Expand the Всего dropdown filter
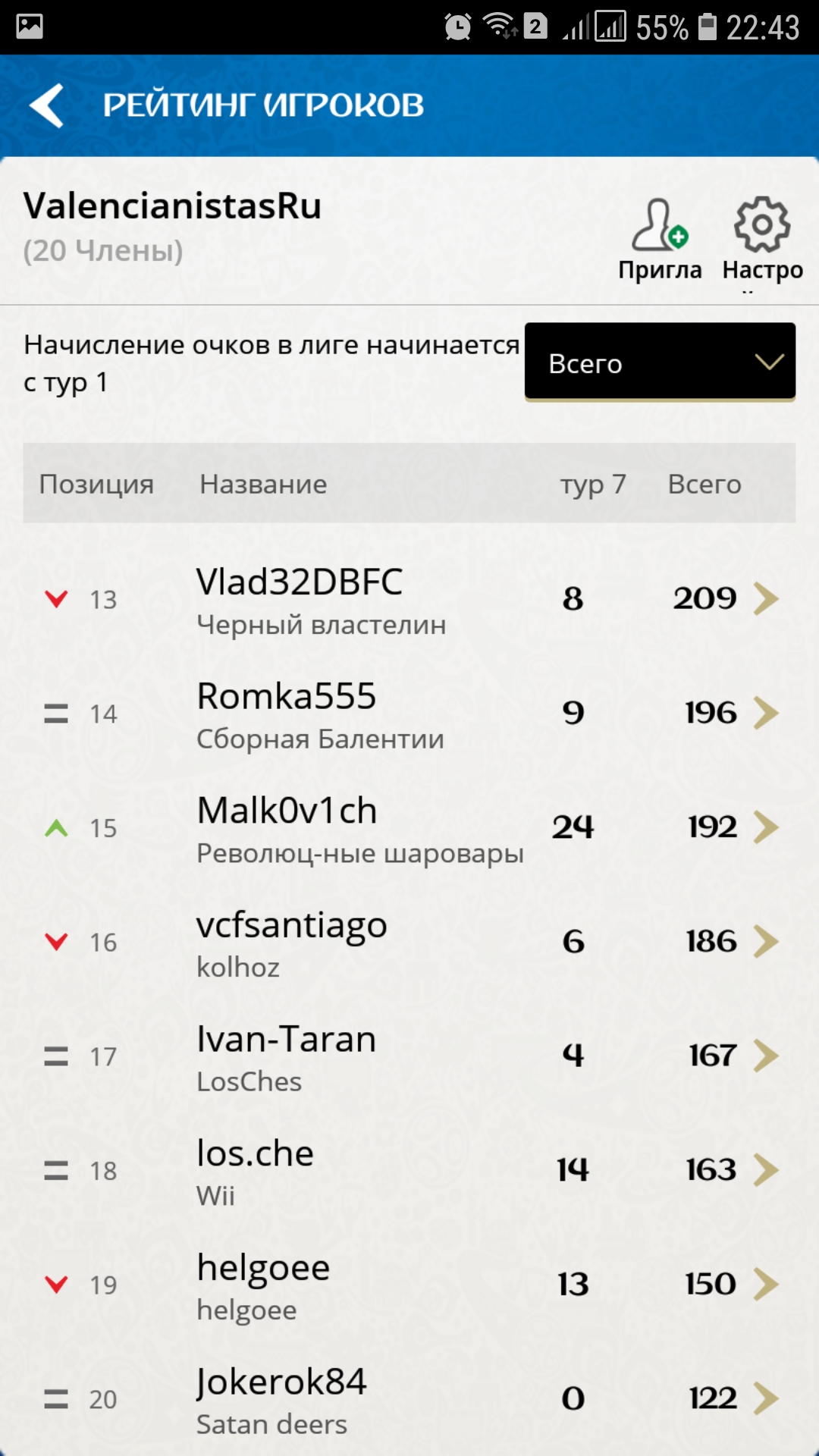This screenshot has width=819, height=1456. 660,363
